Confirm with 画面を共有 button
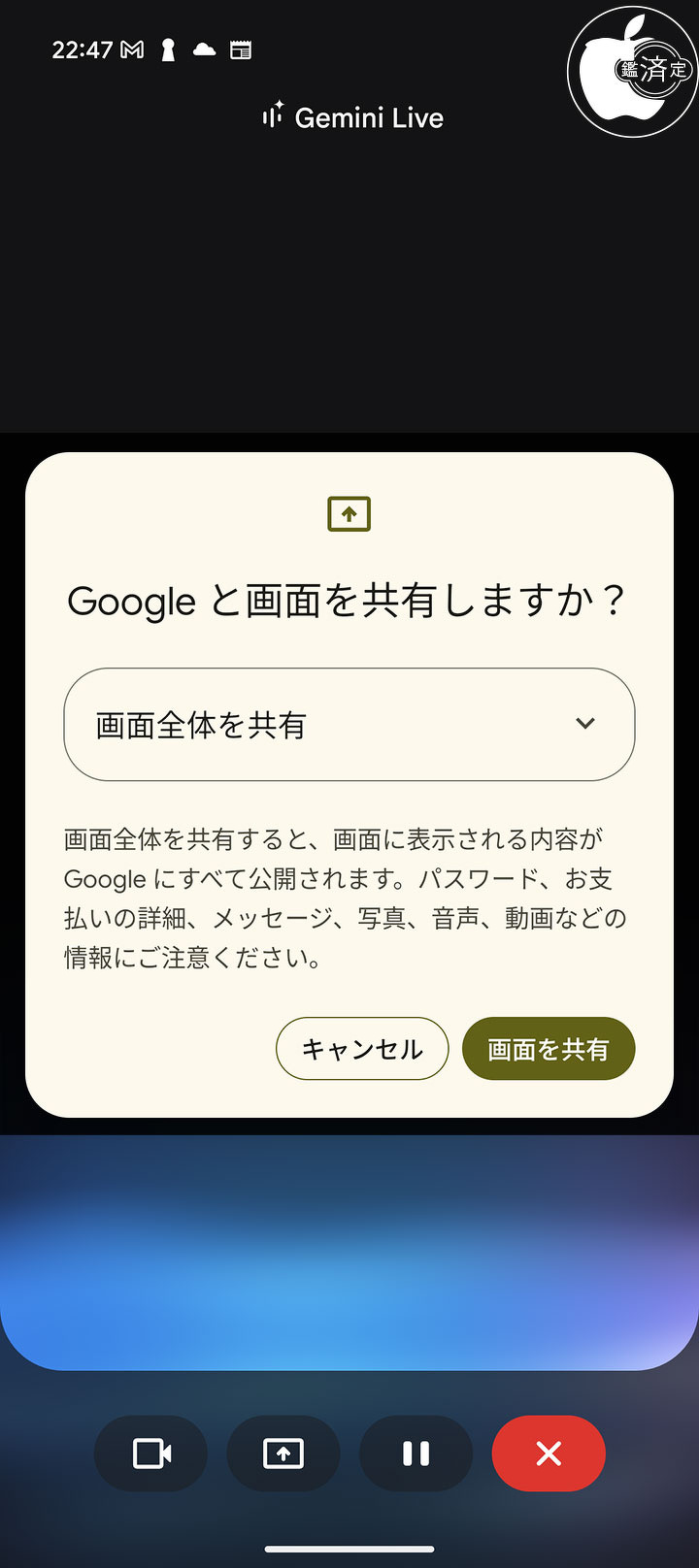 tap(549, 1049)
